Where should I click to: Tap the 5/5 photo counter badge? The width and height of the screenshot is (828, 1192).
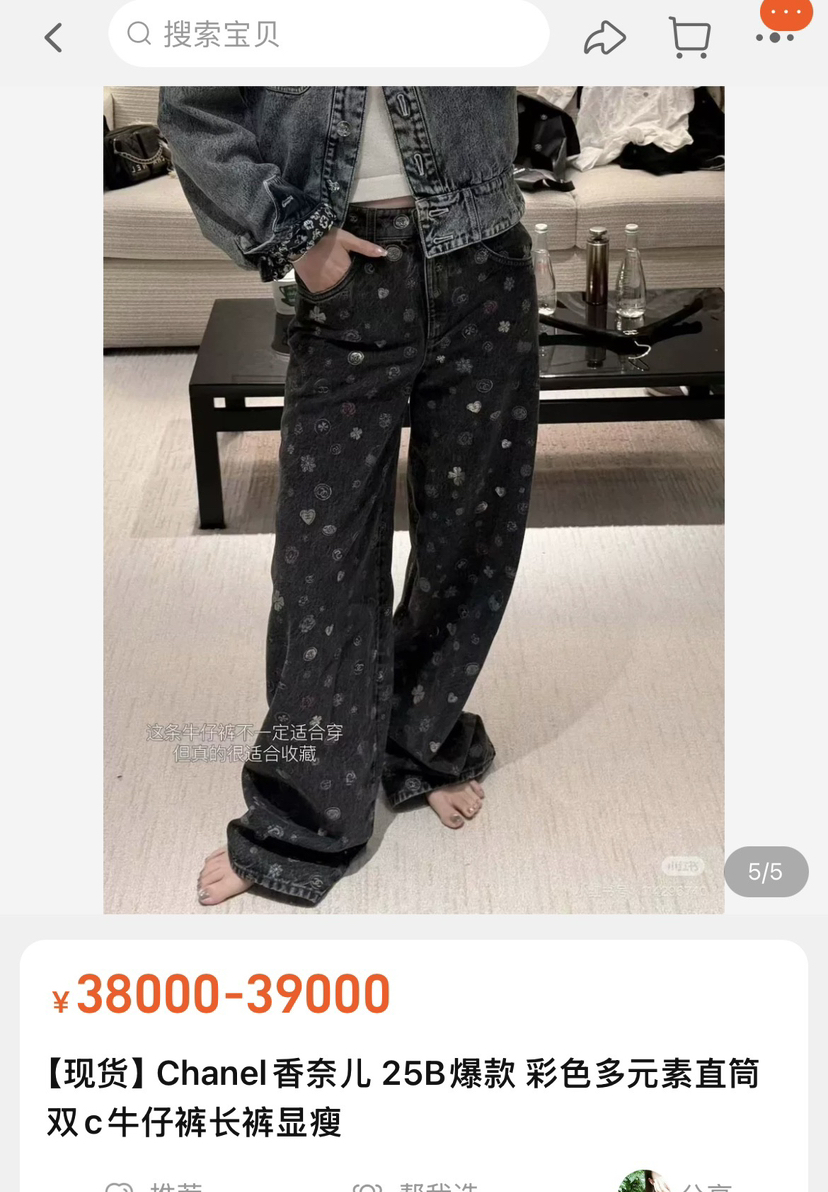pyautogui.click(x=765, y=871)
